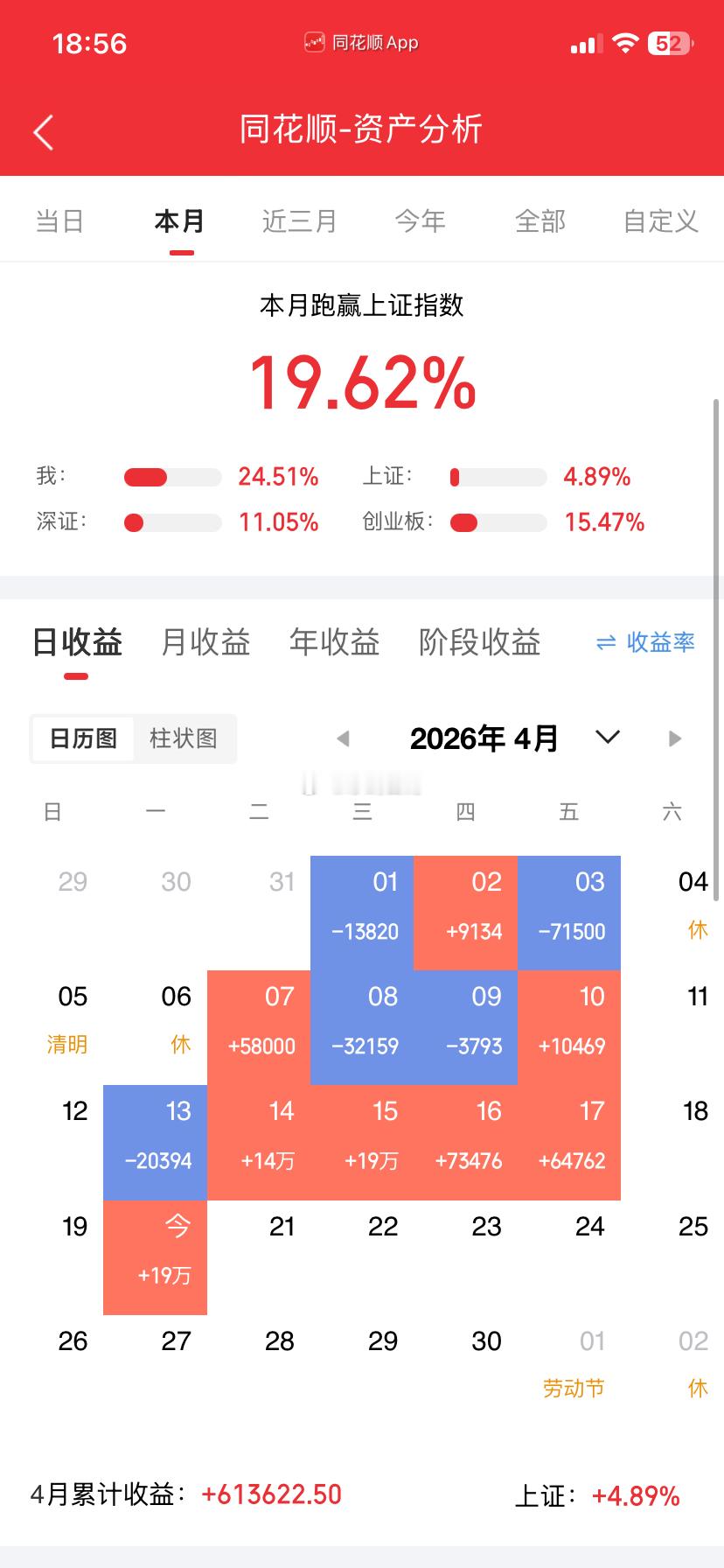The width and height of the screenshot is (724, 1568).
Task: Switch to the 当日 tab
Action: point(59,221)
